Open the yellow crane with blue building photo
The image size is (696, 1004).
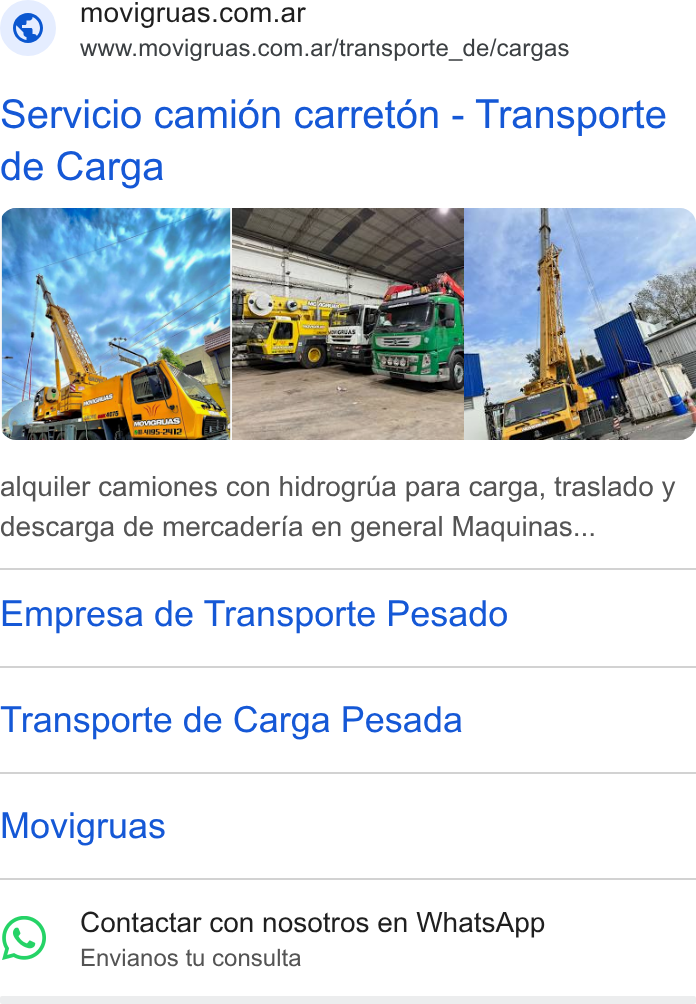point(580,323)
